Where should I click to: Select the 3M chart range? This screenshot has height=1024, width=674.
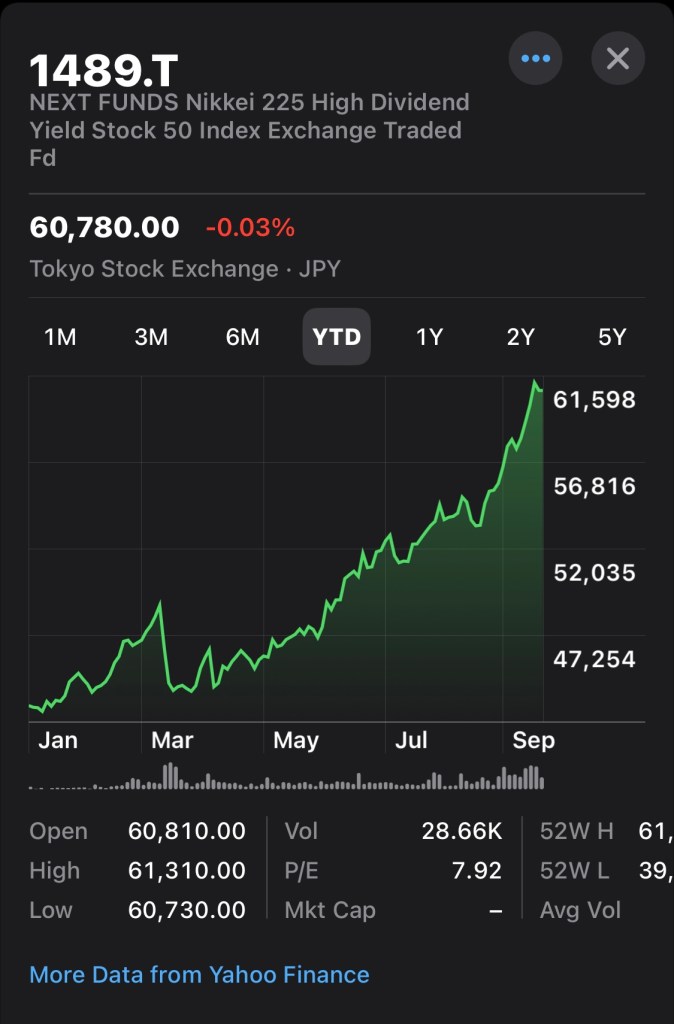151,337
